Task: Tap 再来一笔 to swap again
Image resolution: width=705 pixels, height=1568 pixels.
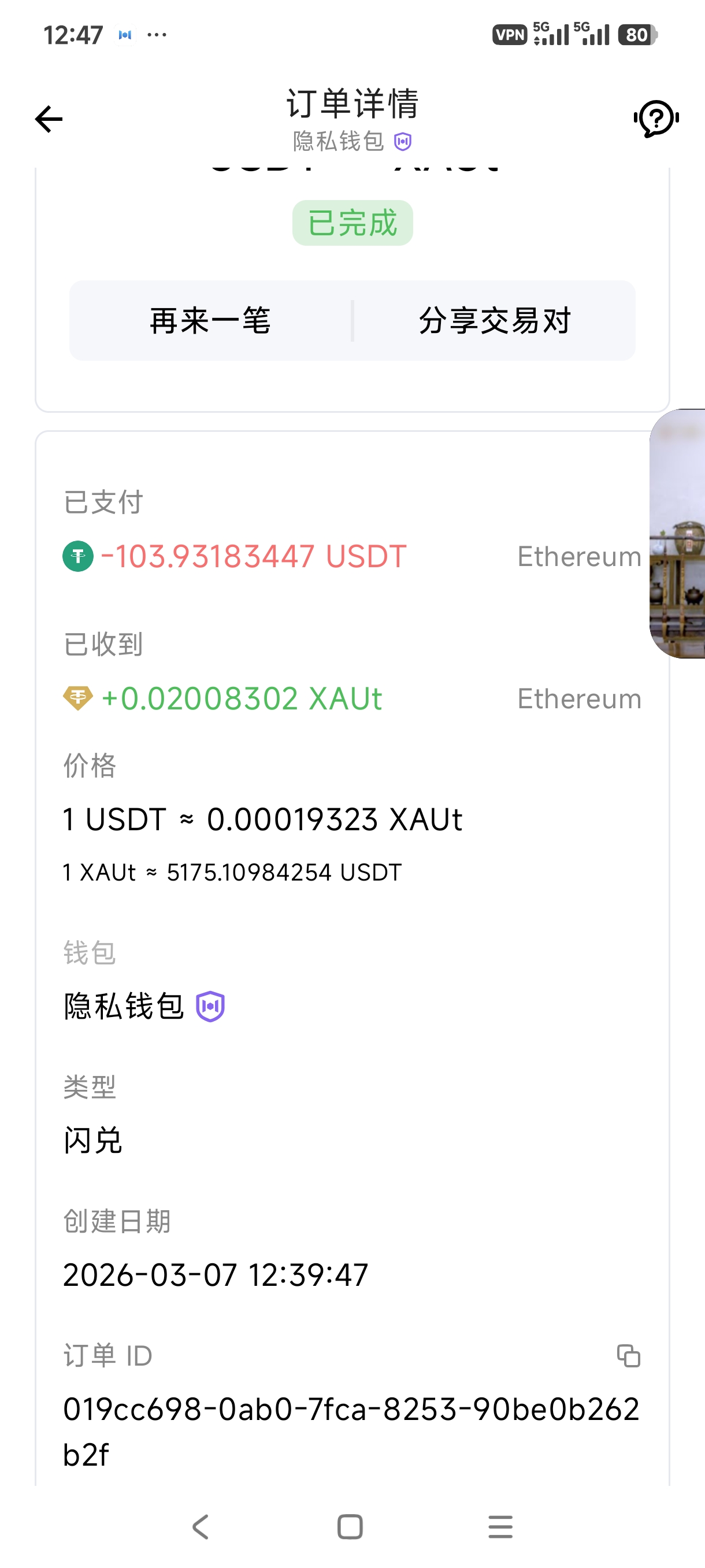Action: [x=210, y=321]
